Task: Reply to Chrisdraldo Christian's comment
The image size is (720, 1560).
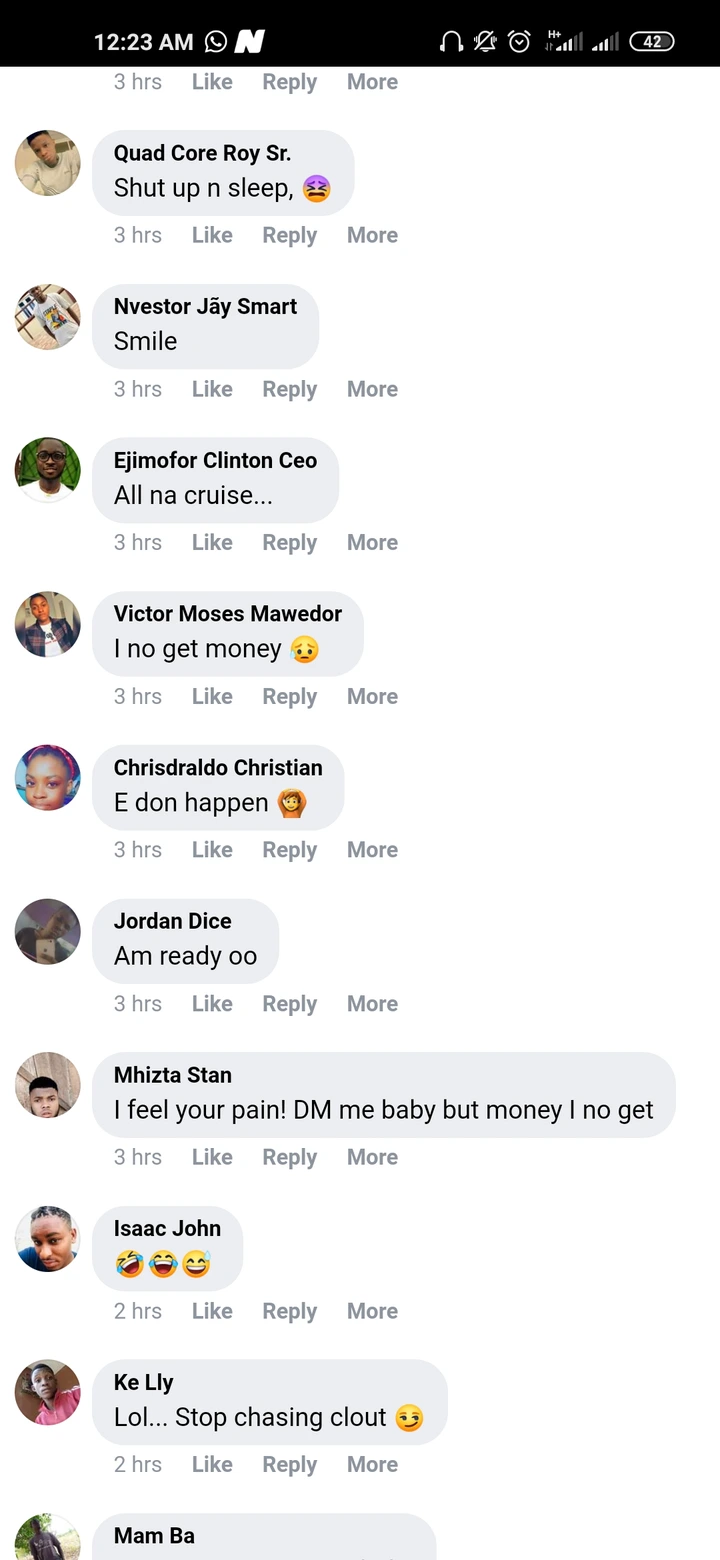Action: pos(289,850)
